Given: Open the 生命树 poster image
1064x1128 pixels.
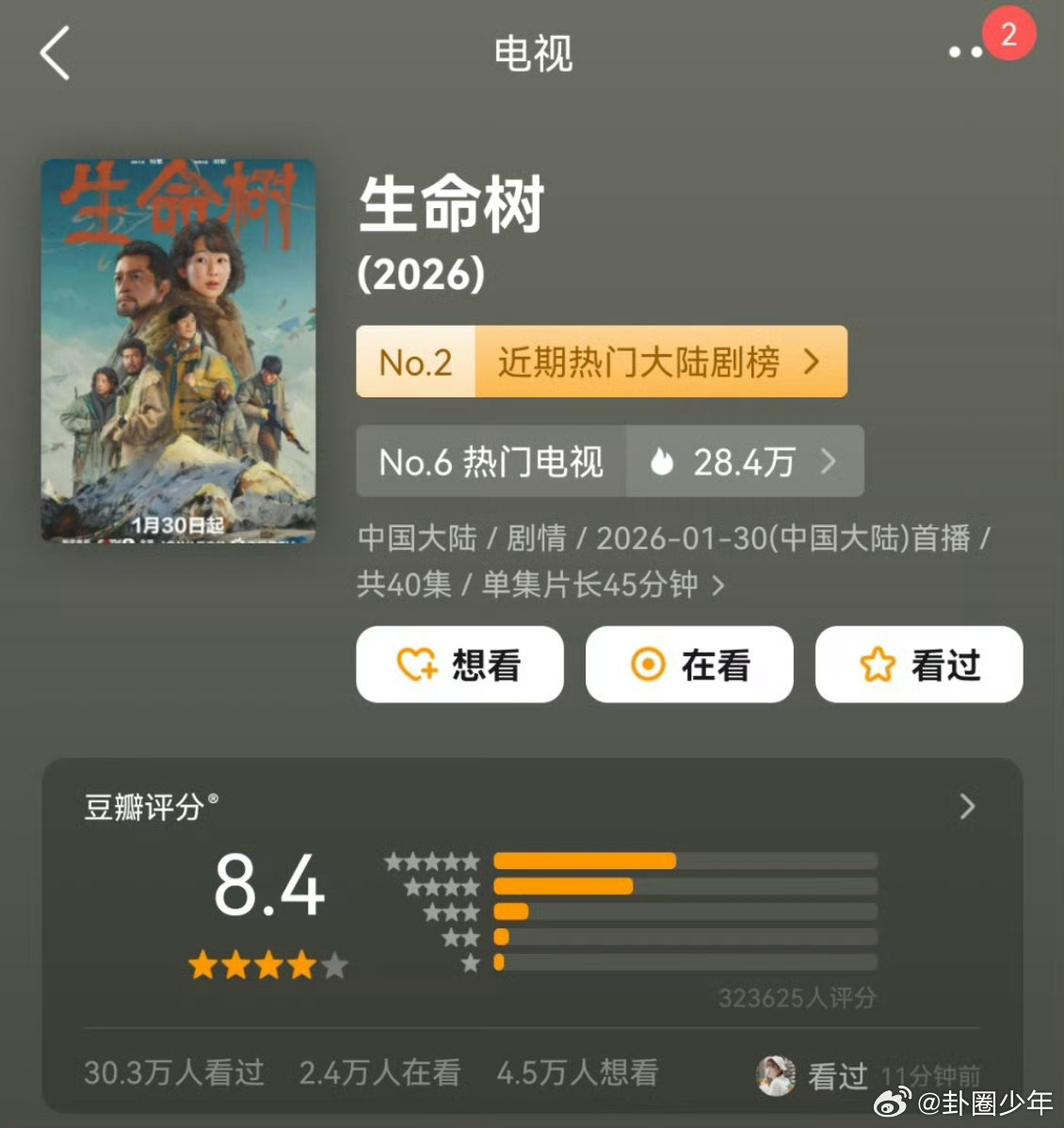Looking at the screenshot, I should [178, 350].
